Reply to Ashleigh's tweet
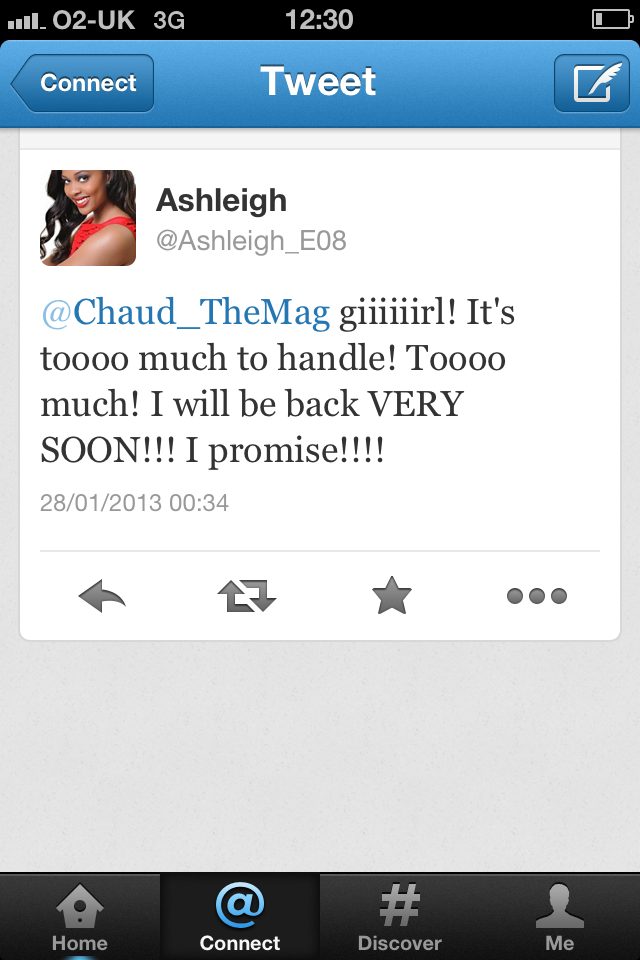This screenshot has height=960, width=640. [x=102, y=597]
